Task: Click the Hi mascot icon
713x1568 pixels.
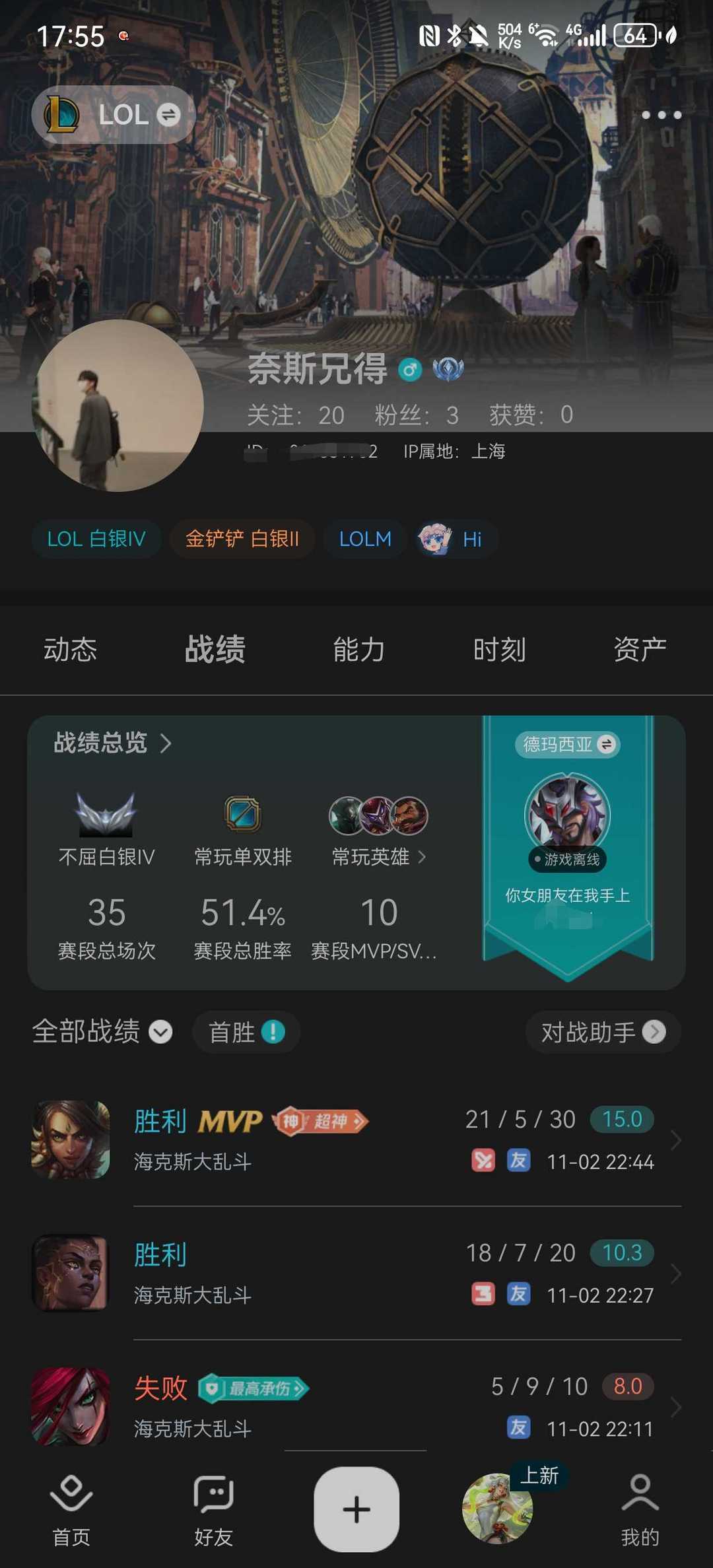Action: (x=438, y=539)
